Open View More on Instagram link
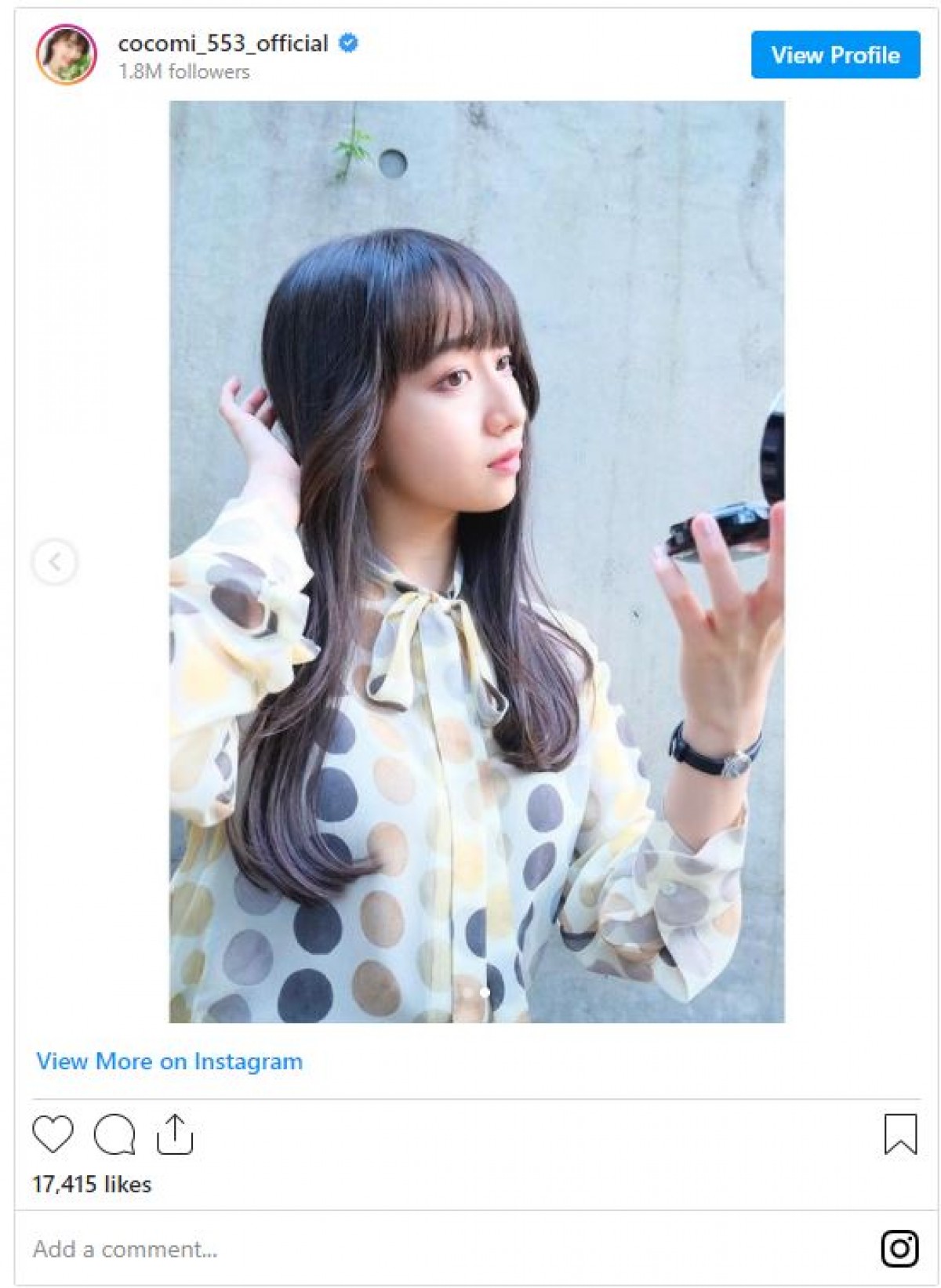Viewport: 941px width, 1288px height. point(169,1061)
